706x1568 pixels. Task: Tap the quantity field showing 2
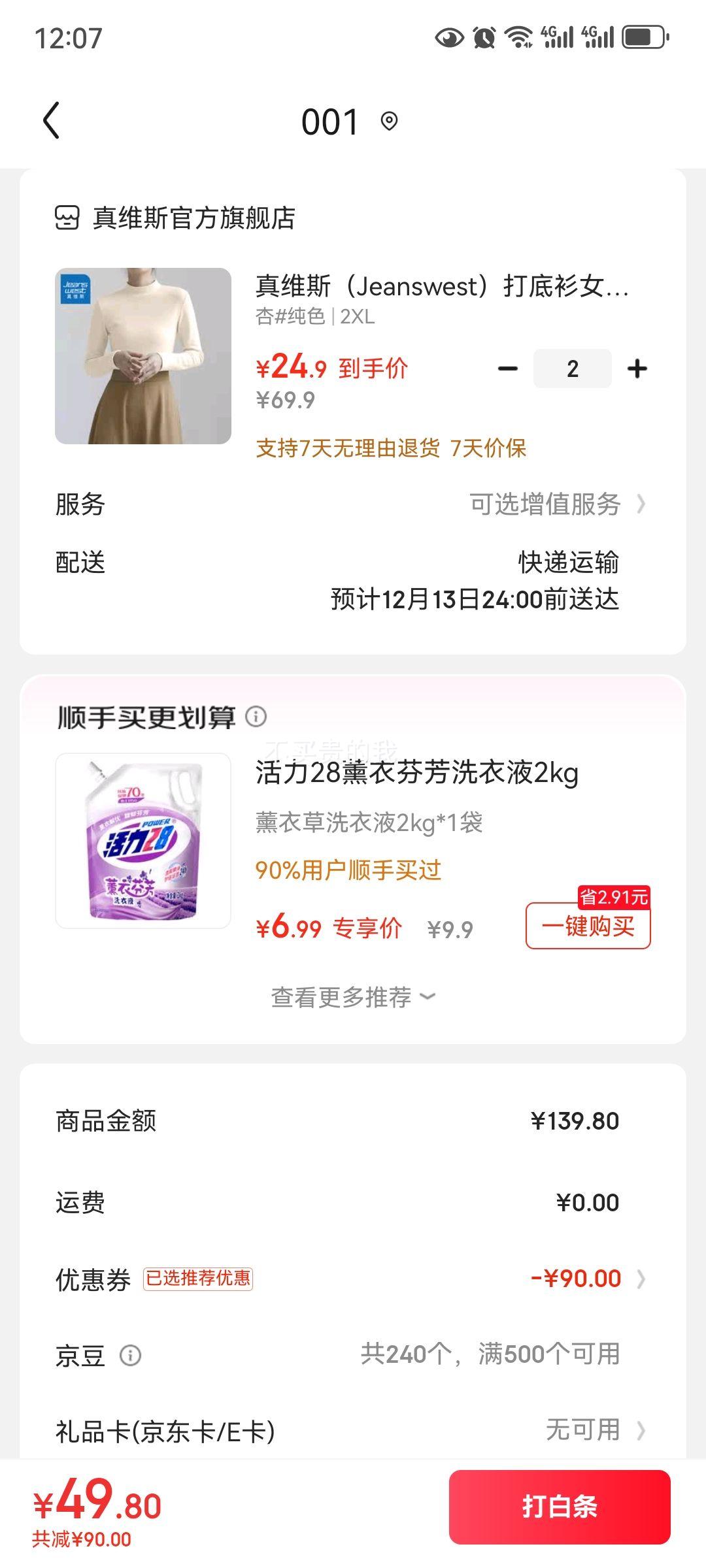point(571,369)
